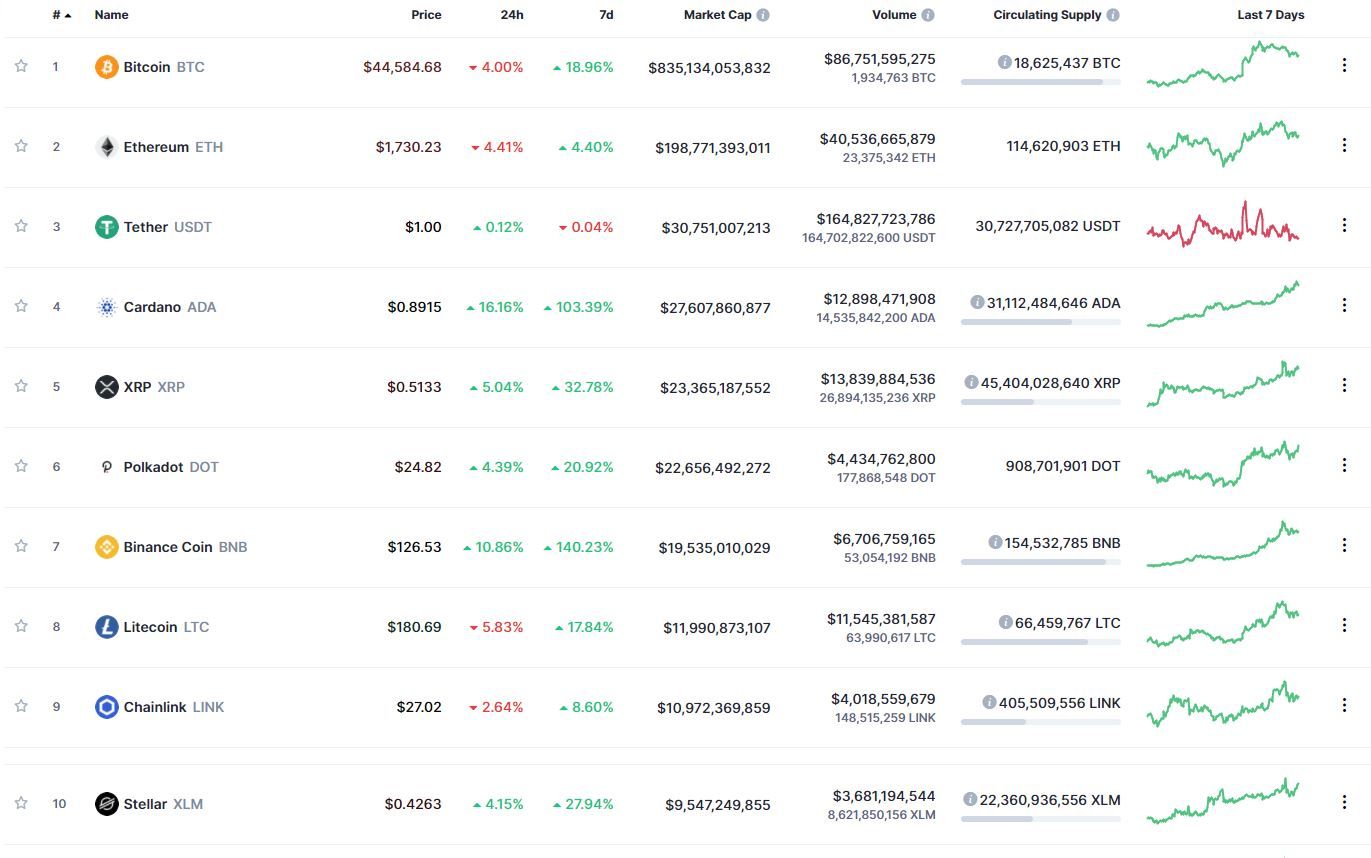Sort the list by Name column
1371x858 pixels.
(111, 15)
